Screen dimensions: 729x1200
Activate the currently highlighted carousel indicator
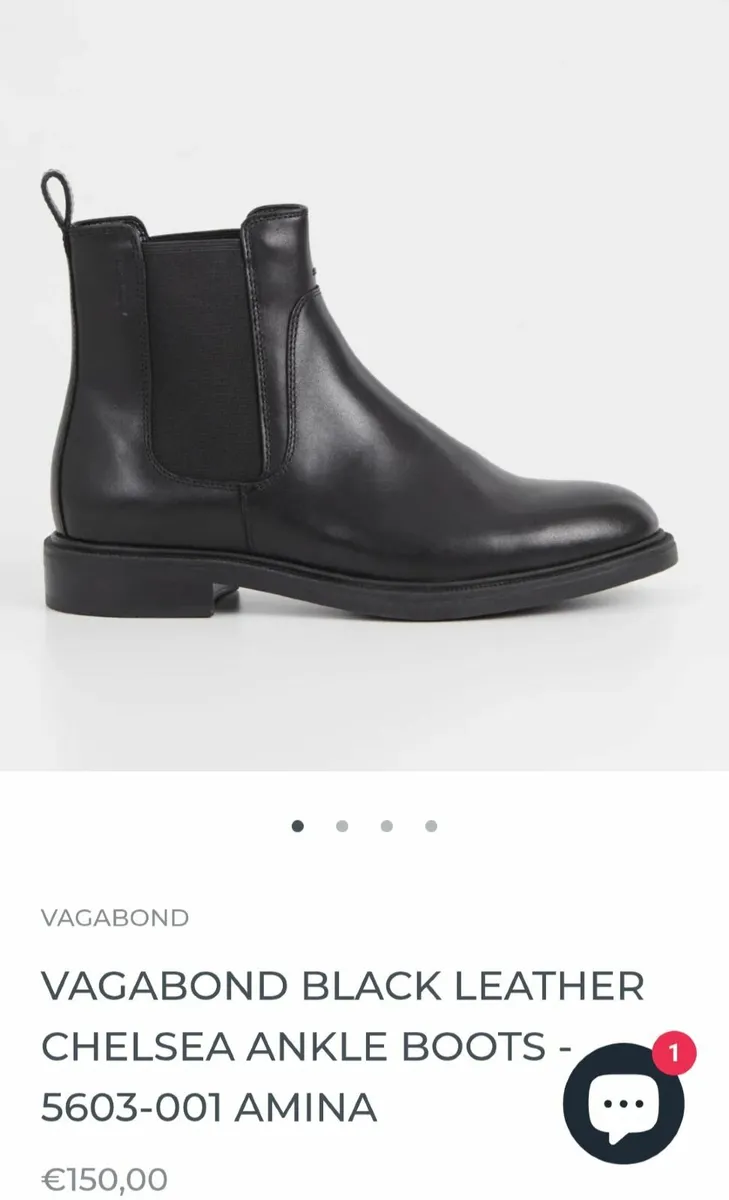297,824
